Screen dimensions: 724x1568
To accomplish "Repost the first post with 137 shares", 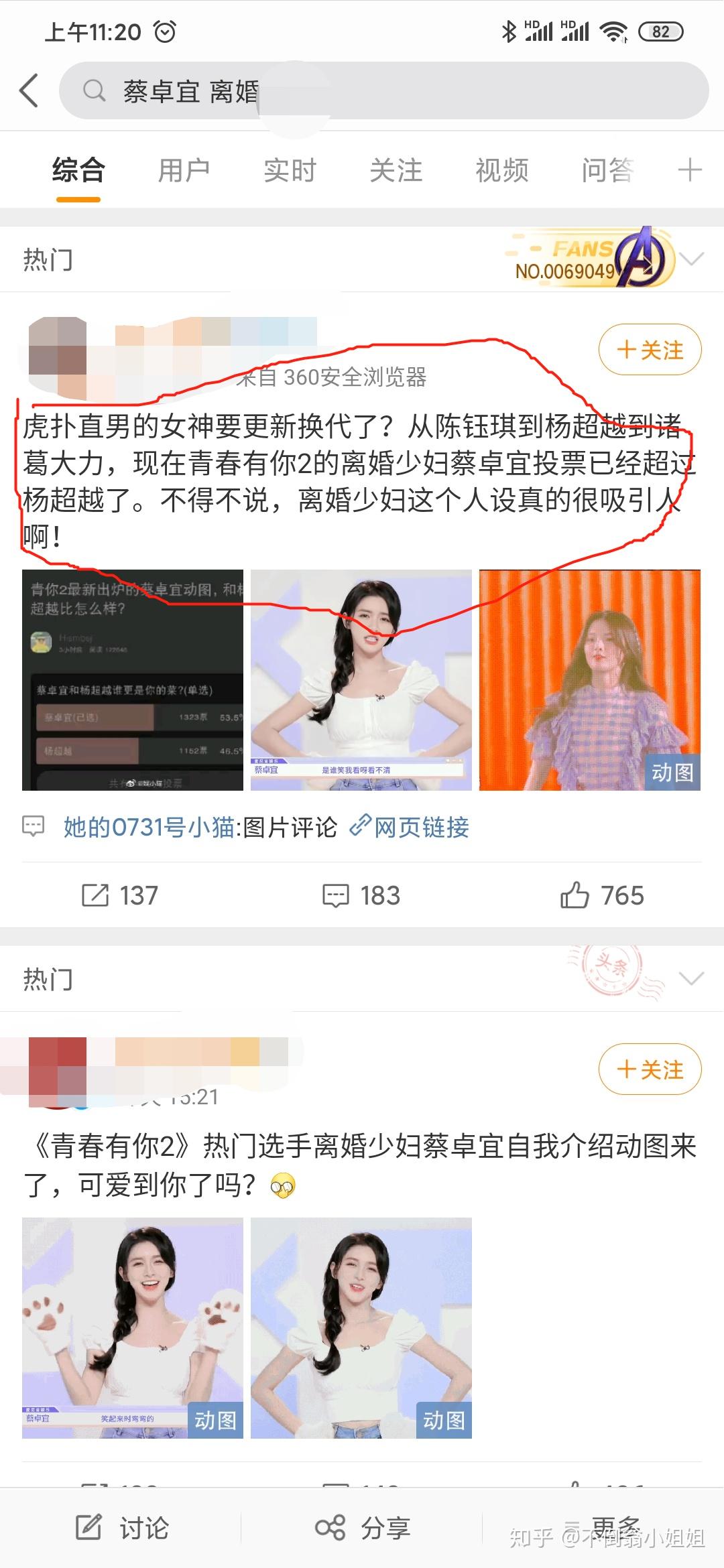I will click(121, 895).
